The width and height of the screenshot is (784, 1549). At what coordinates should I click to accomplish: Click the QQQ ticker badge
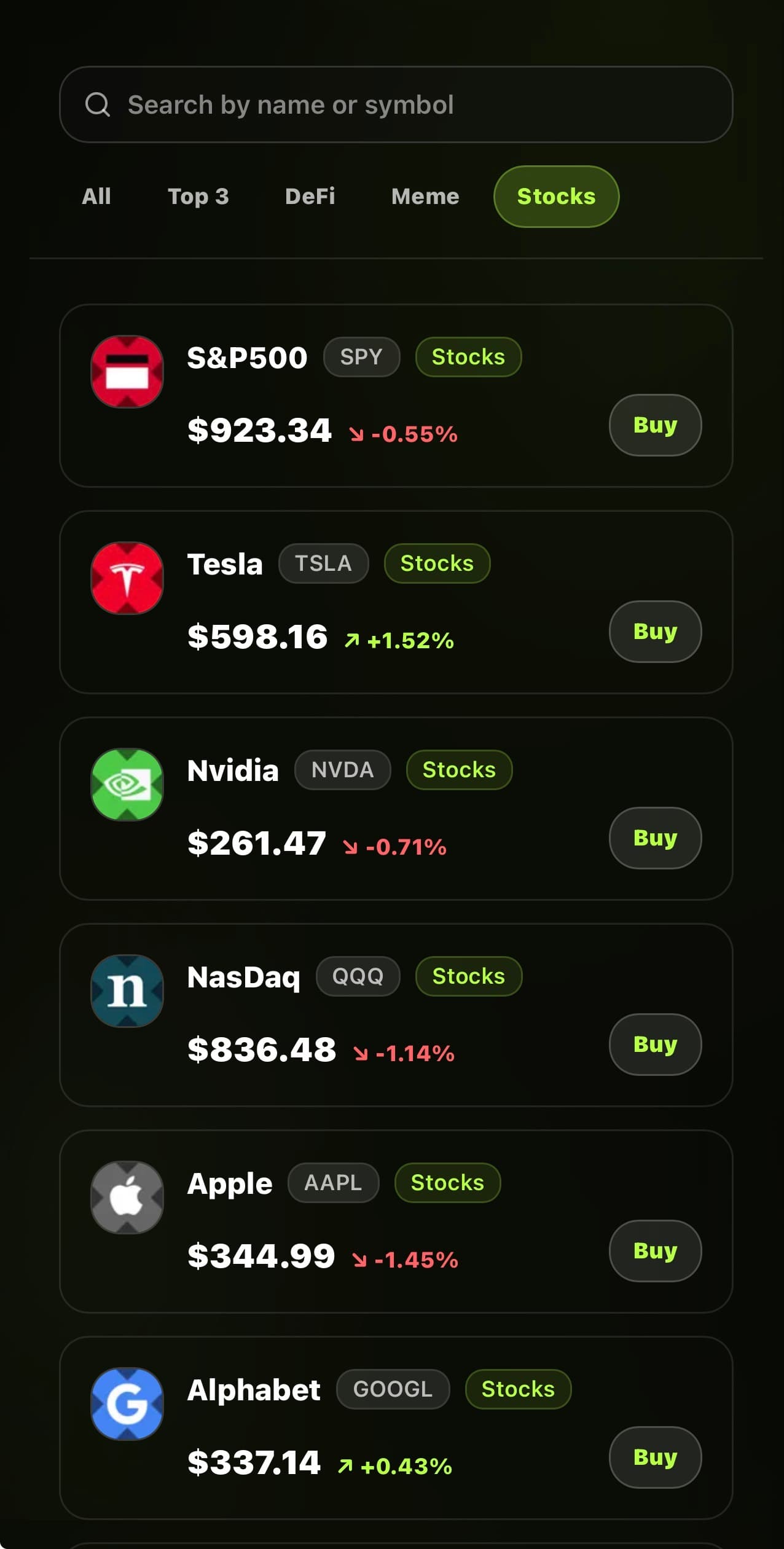358,976
